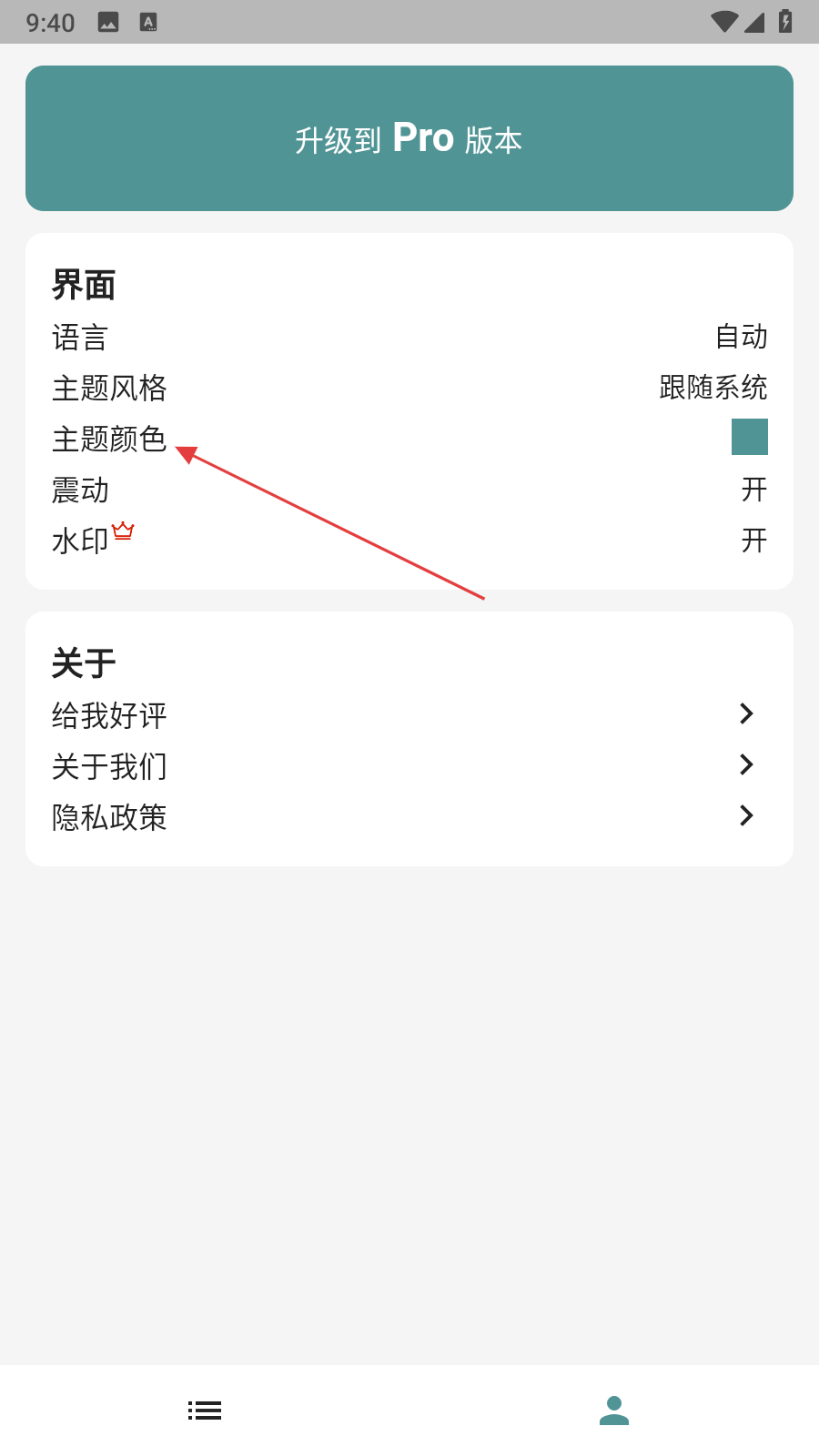The image size is (819, 1456).
Task: Open 给我好评 to rate the app
Action: [409, 715]
